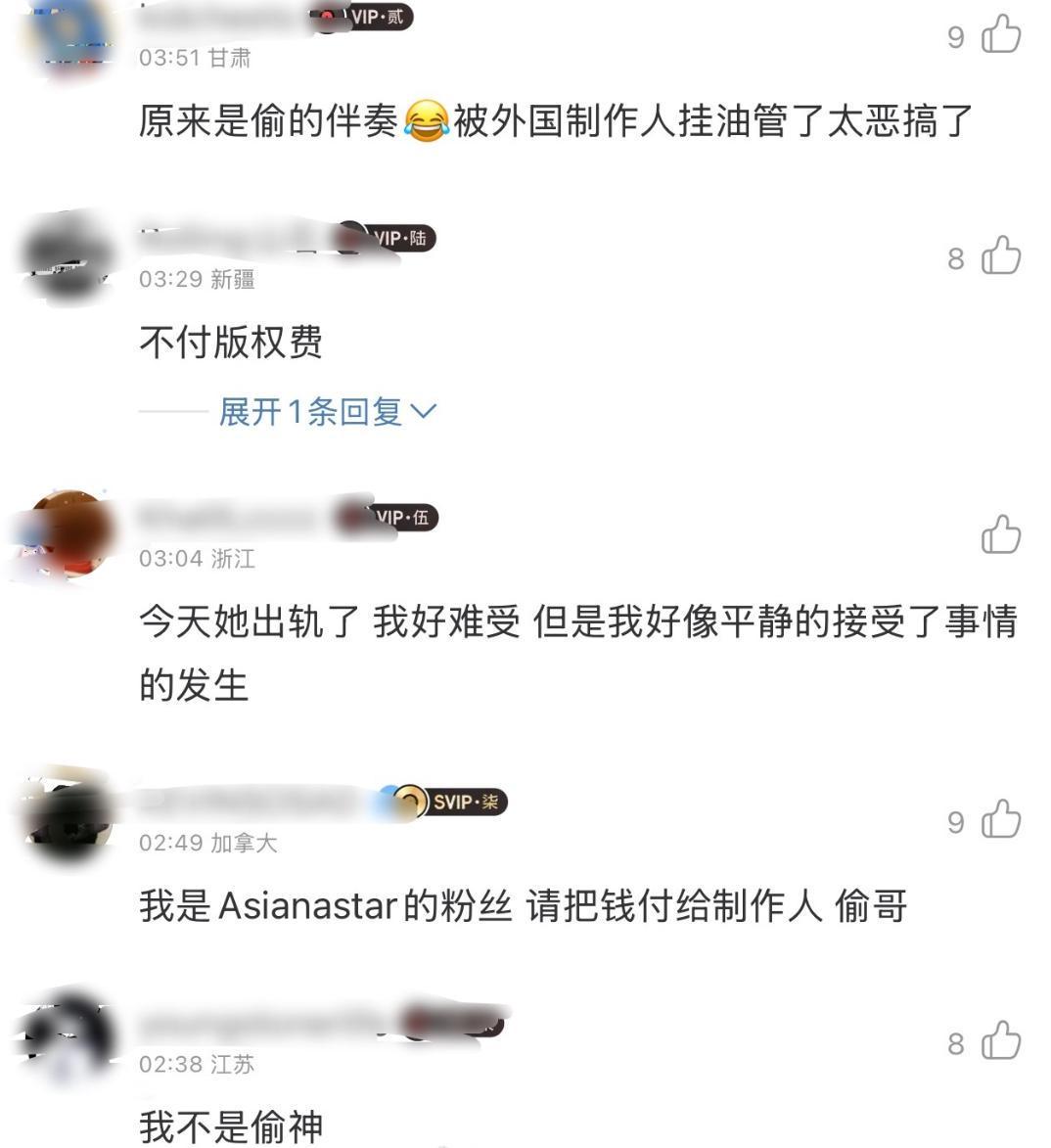Like the 今天她出轨了 comment
This screenshot has width=1051, height=1148.
pyautogui.click(x=1001, y=534)
